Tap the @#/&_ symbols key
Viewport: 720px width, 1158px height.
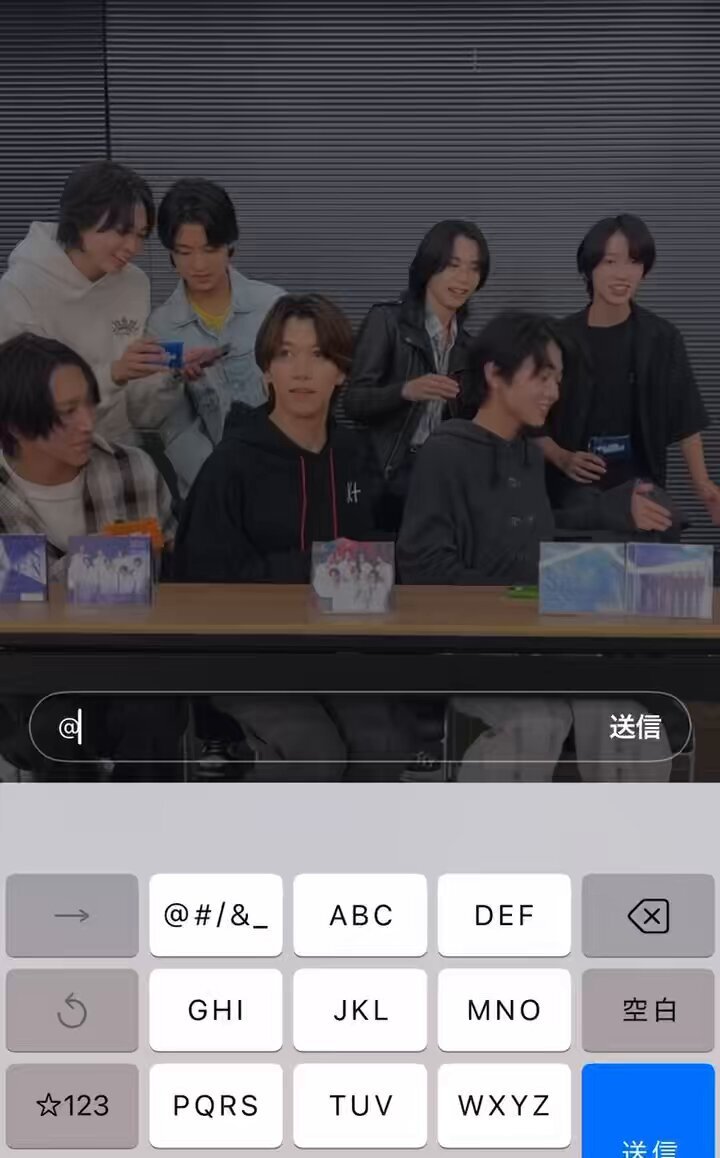(x=216, y=915)
